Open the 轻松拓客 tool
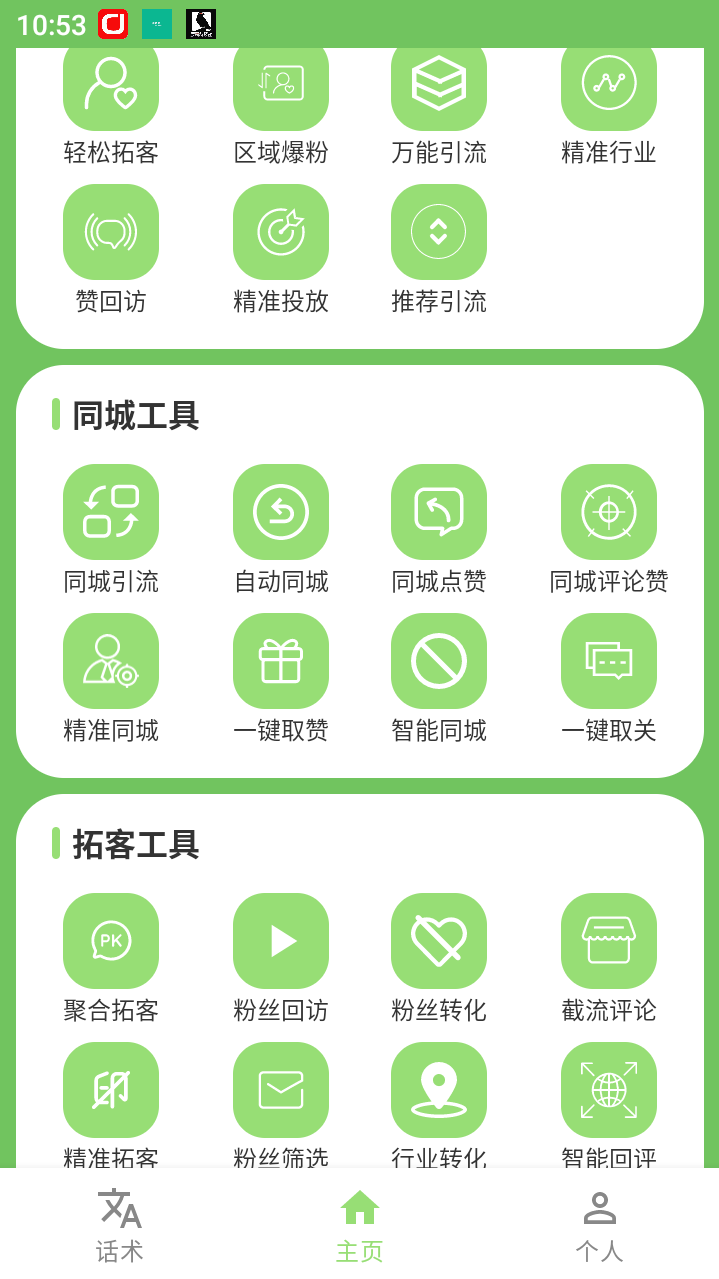Viewport: 719px width, 1279px height. coord(111,88)
